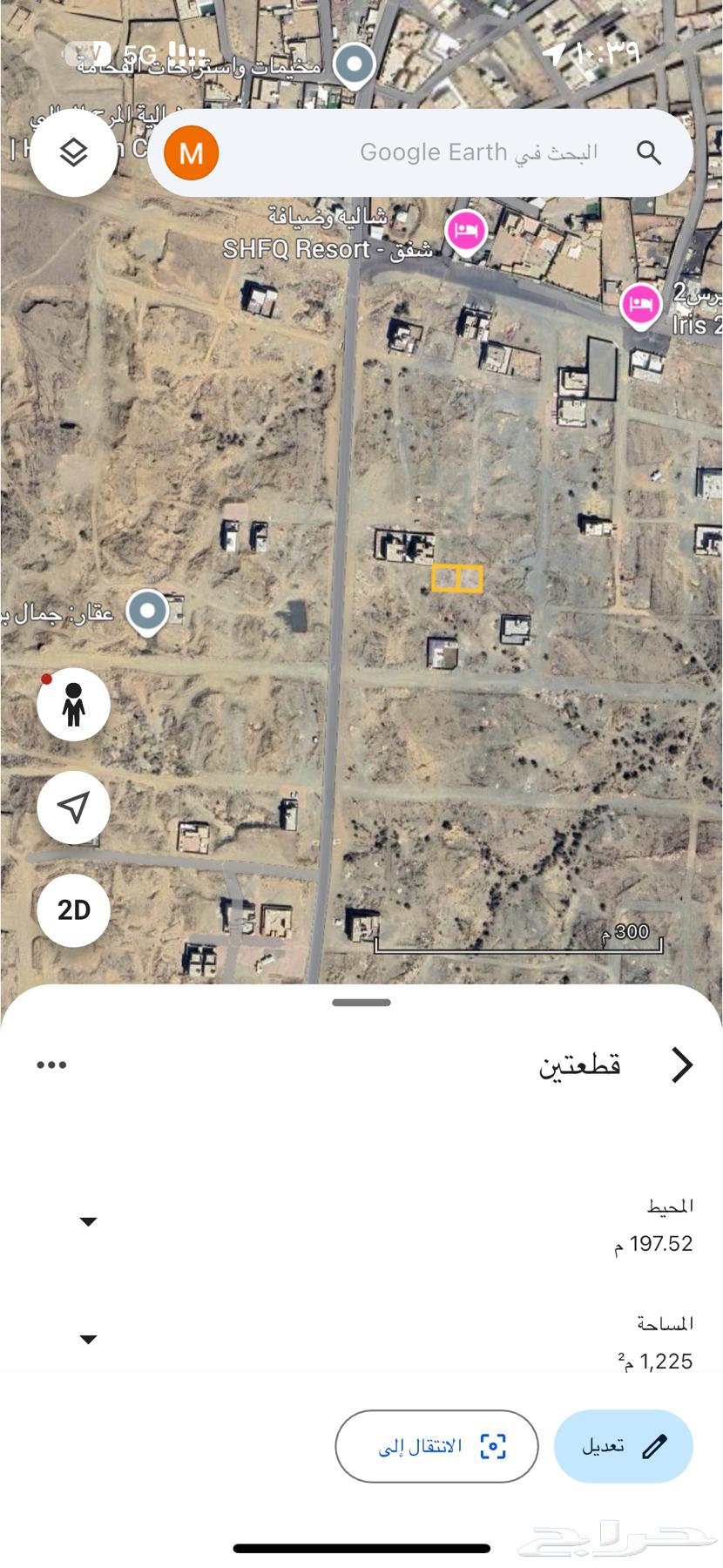Open the عقار: جمال place pin

click(147, 612)
